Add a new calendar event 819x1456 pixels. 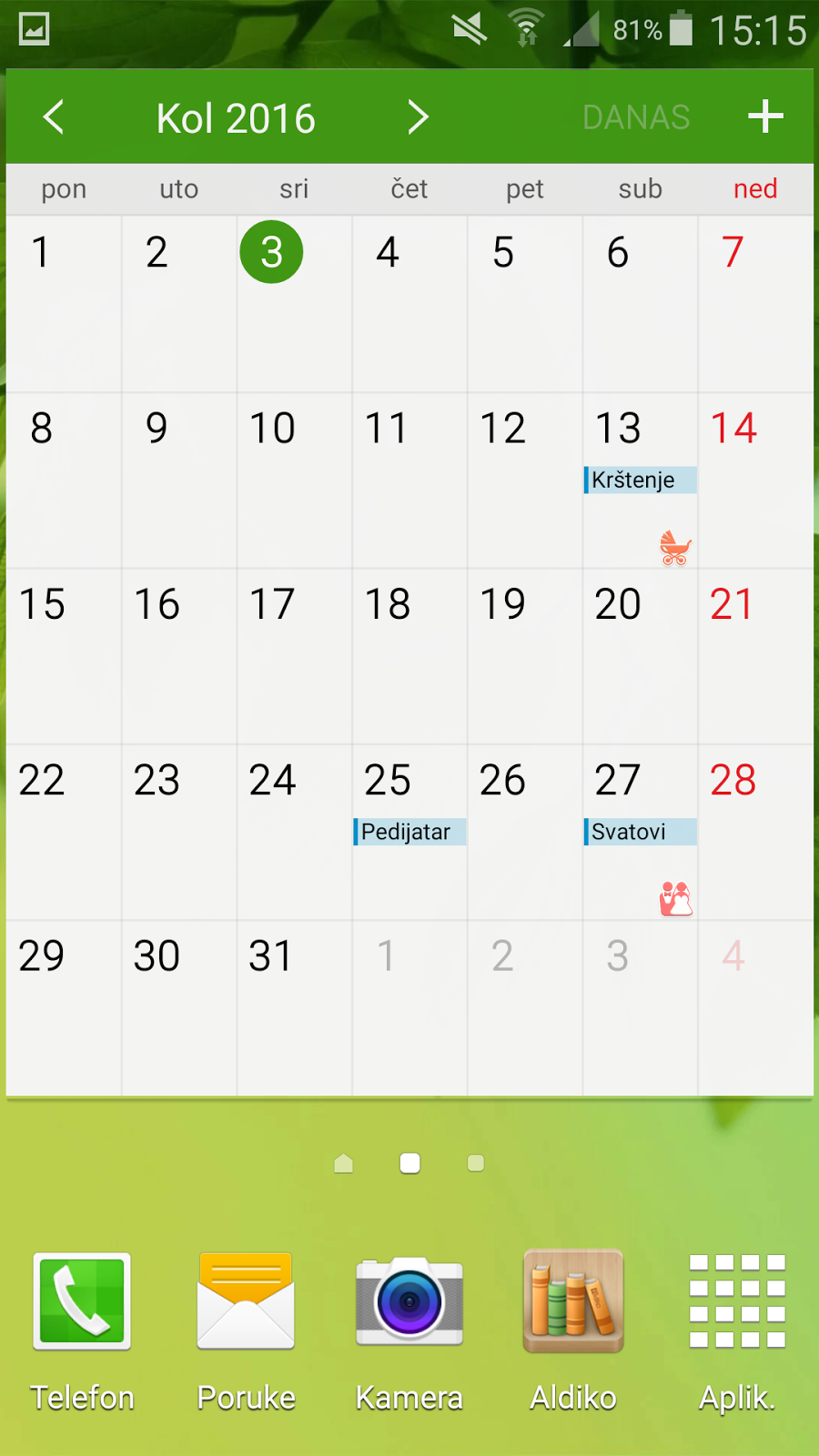tap(765, 116)
